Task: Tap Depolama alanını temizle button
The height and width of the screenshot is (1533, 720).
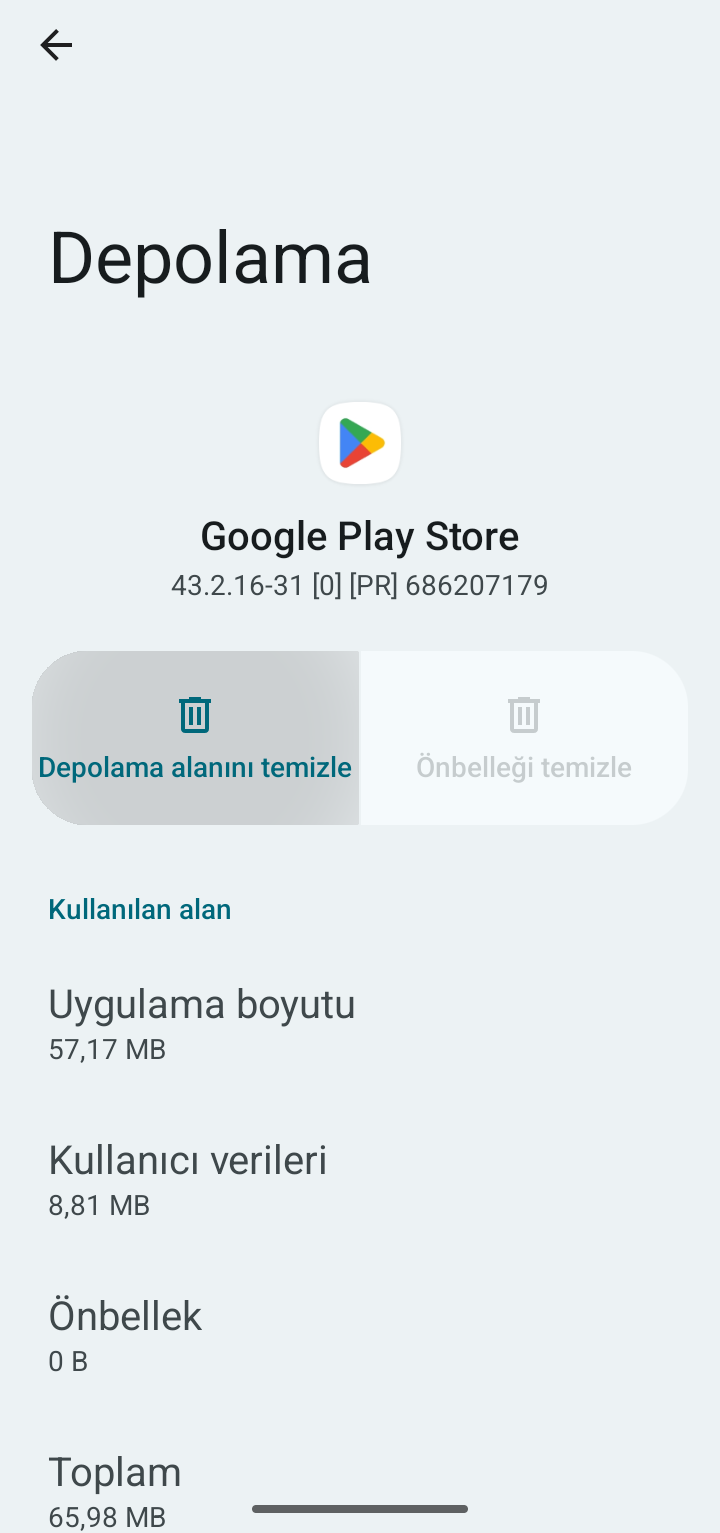Action: coord(195,738)
